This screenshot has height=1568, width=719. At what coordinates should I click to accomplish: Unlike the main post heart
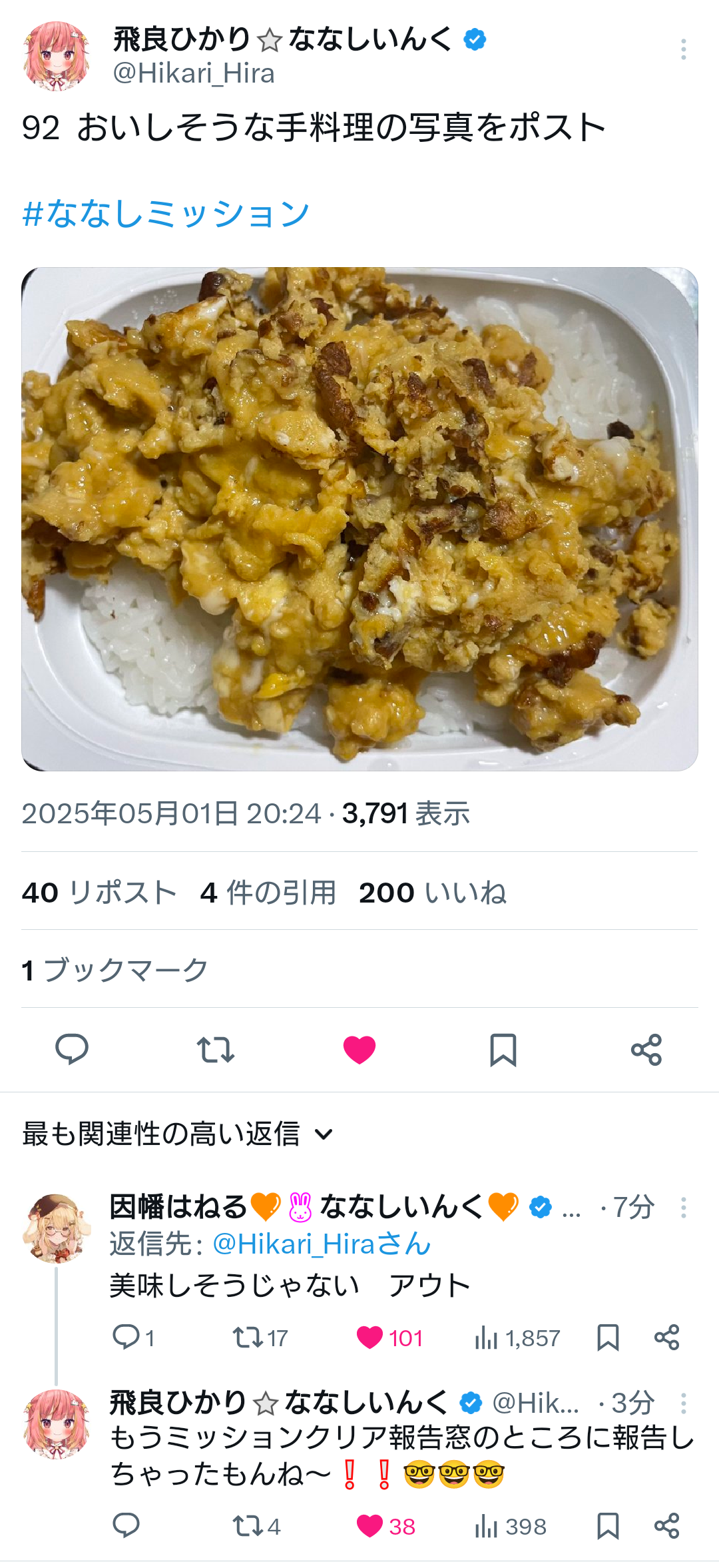click(359, 1050)
